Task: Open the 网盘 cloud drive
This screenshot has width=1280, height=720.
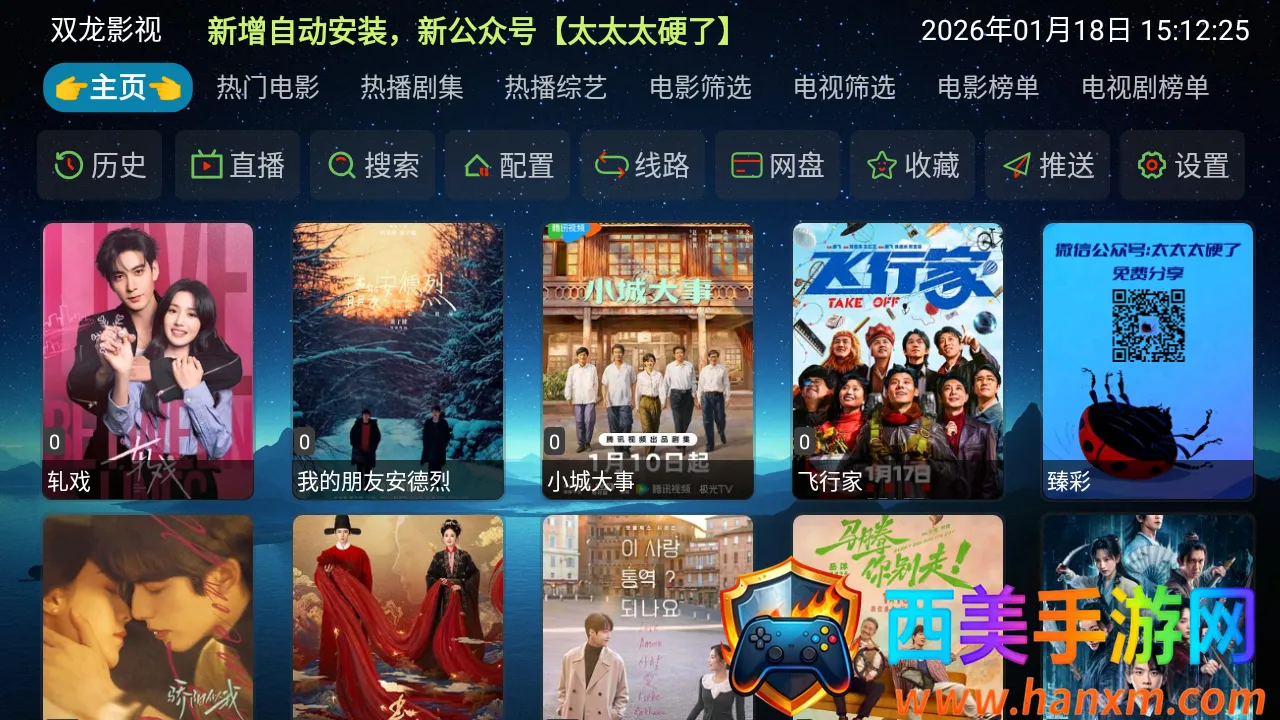Action: coord(777,165)
